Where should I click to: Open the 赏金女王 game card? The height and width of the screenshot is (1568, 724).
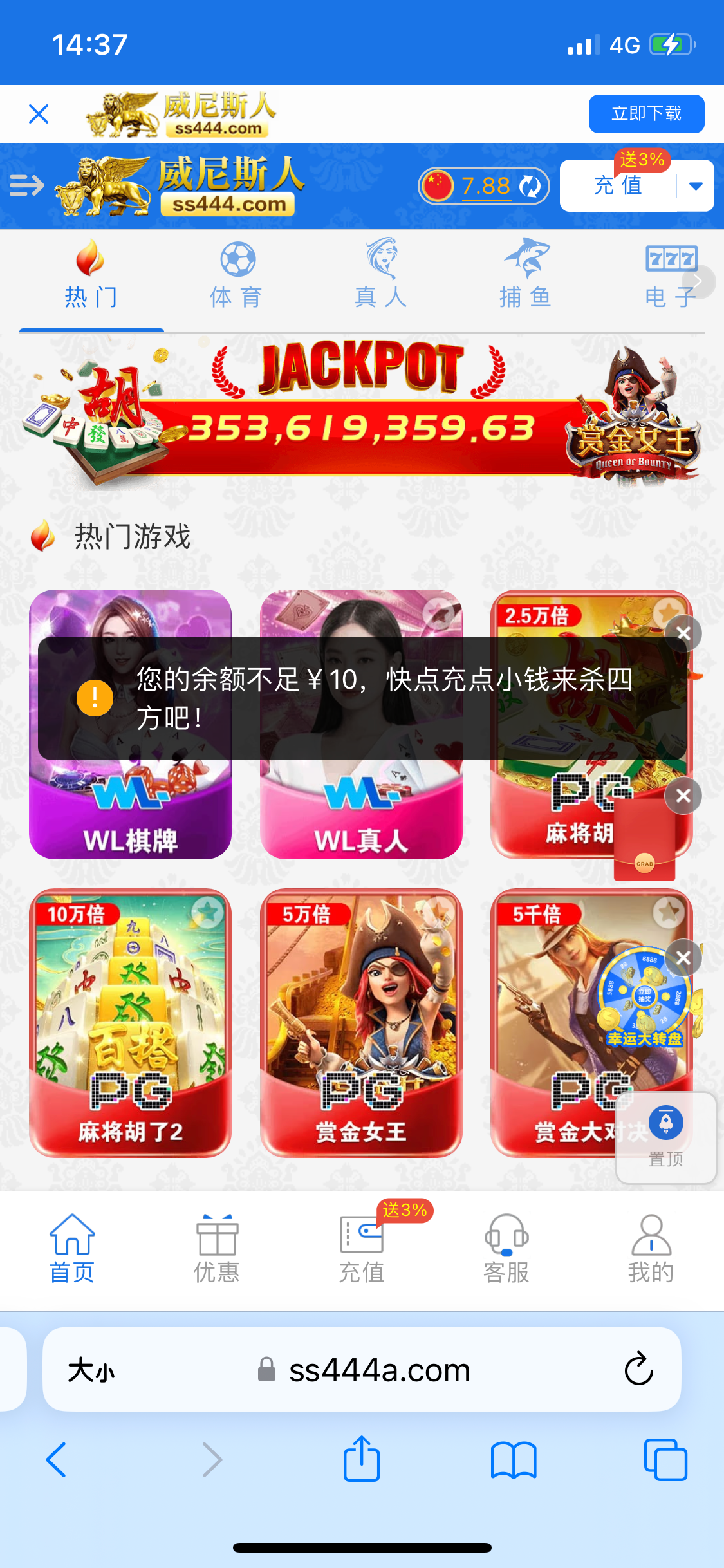click(x=361, y=1023)
